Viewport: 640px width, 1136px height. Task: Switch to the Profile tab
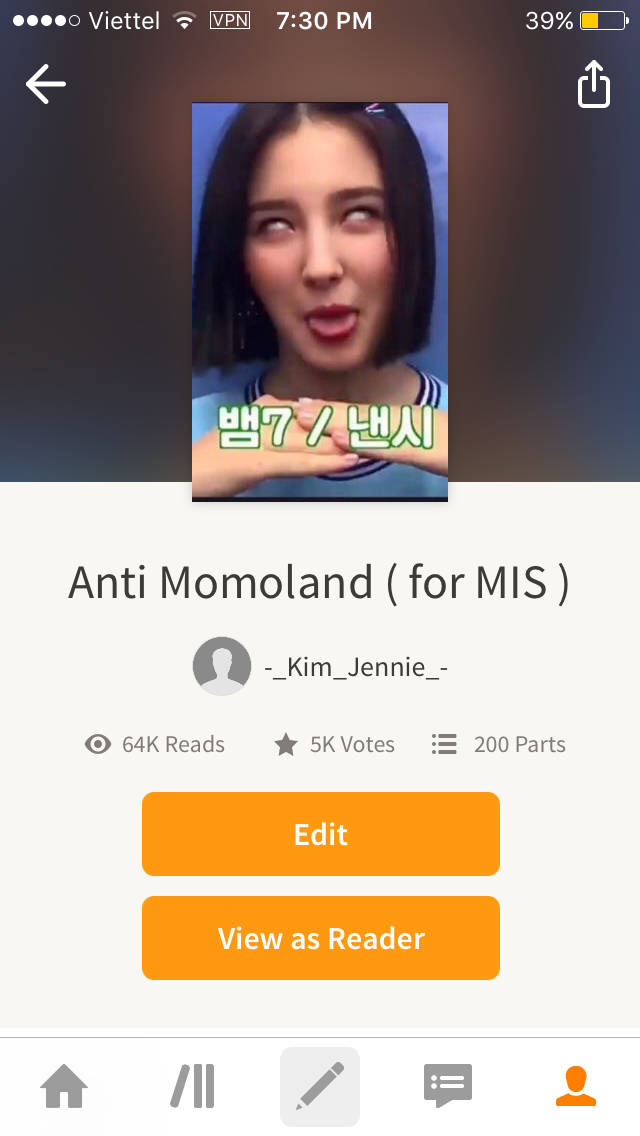576,1086
